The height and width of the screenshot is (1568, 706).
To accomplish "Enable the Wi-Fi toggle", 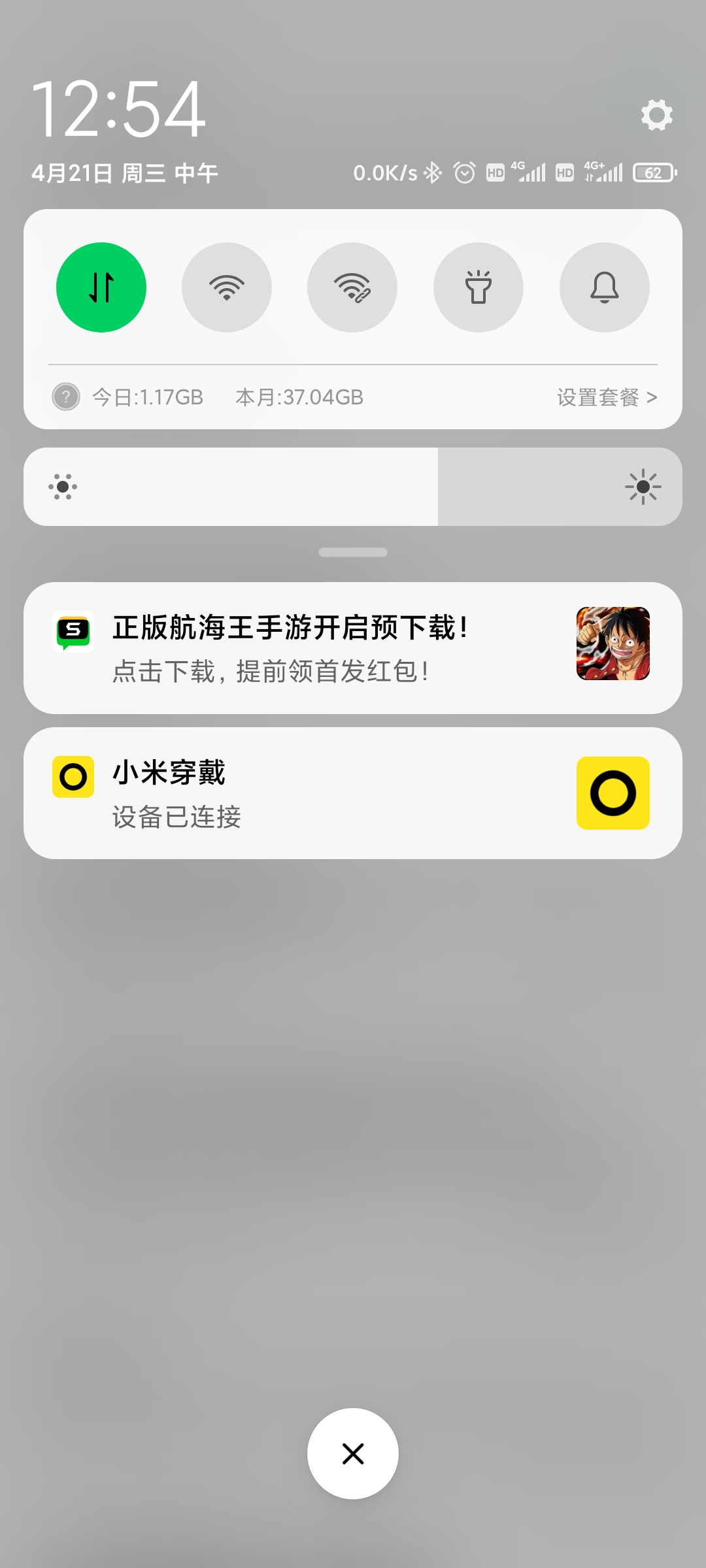I will coord(227,287).
